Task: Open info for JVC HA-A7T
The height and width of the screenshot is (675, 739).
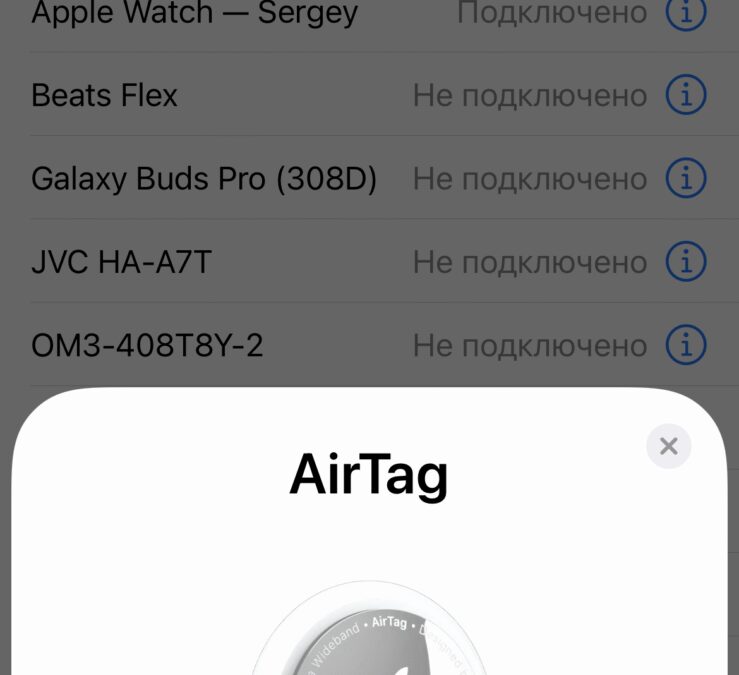Action: pos(686,262)
